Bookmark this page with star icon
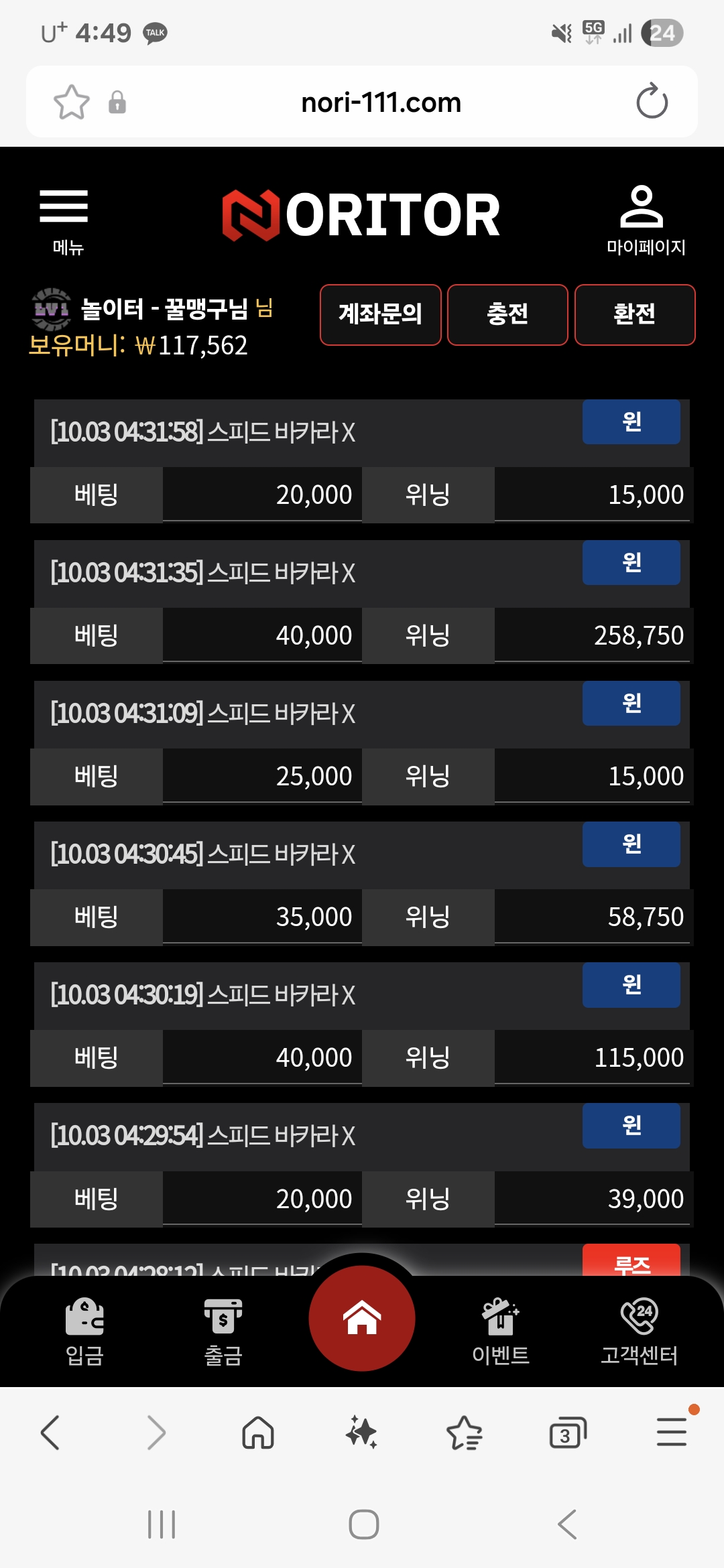The width and height of the screenshot is (724, 1568). point(71,102)
